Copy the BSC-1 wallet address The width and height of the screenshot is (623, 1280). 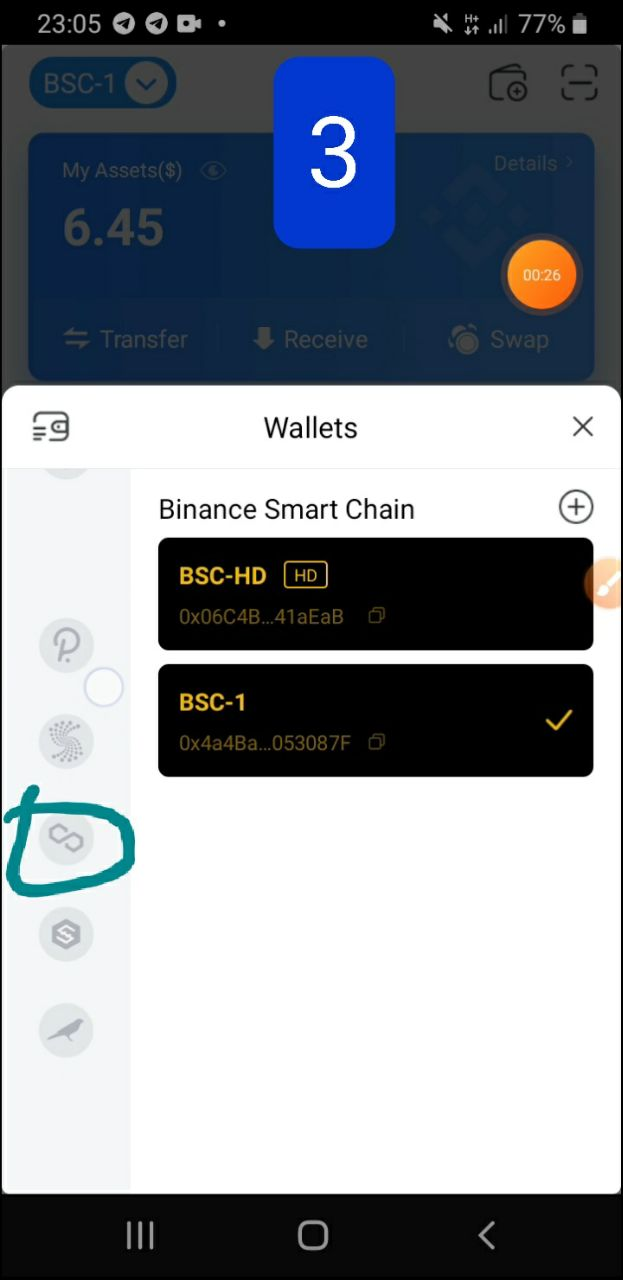pos(377,742)
